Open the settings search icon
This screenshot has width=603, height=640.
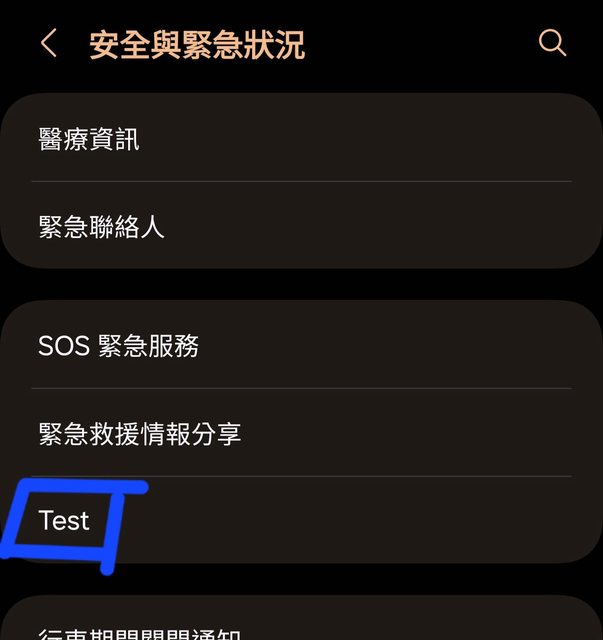pyautogui.click(x=552, y=43)
